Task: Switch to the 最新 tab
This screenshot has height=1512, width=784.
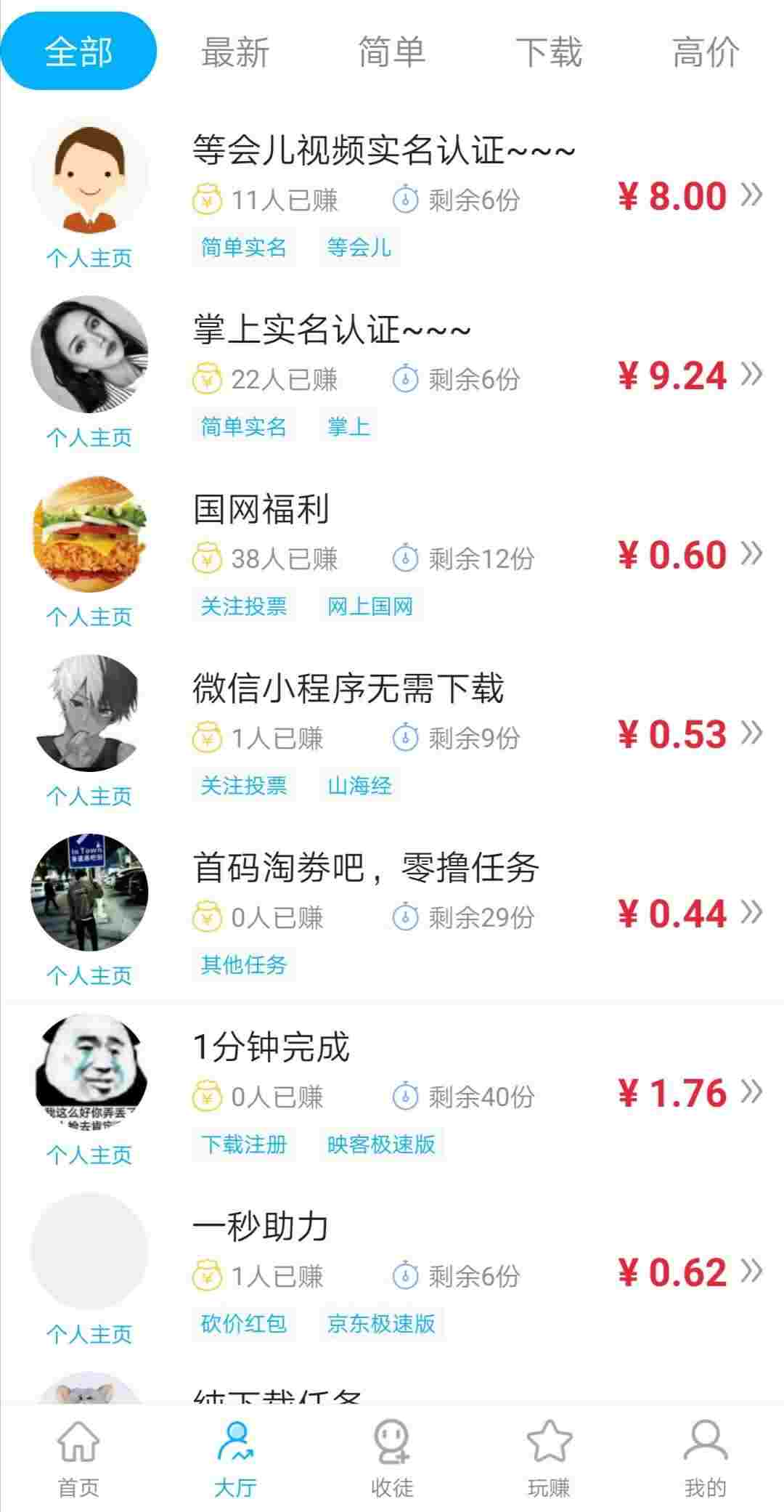Action: tap(235, 52)
